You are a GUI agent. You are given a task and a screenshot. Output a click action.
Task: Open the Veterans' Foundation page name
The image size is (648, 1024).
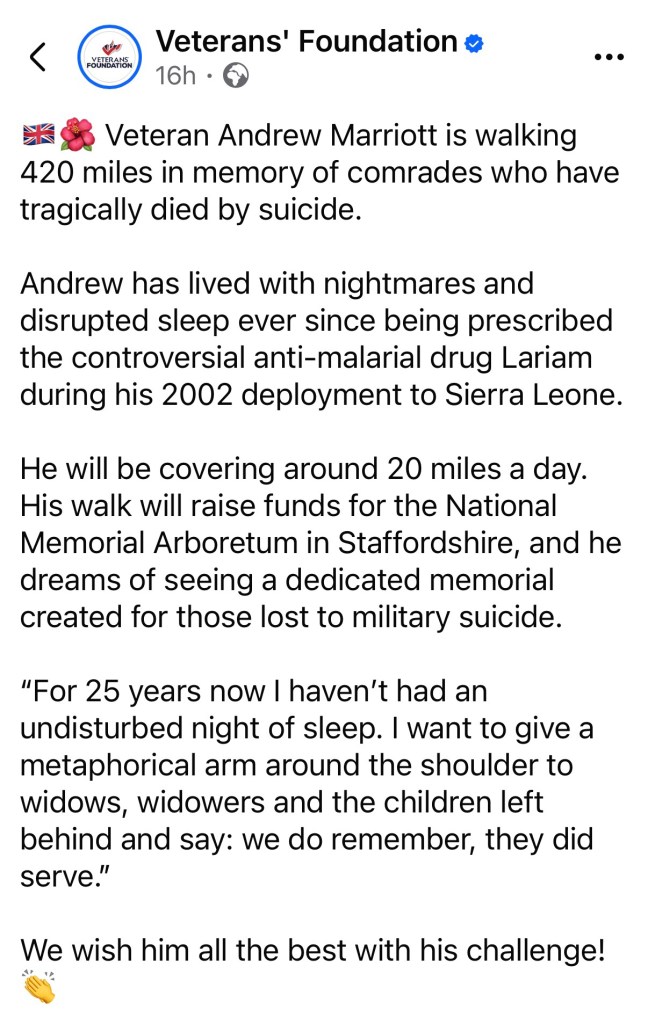click(306, 41)
